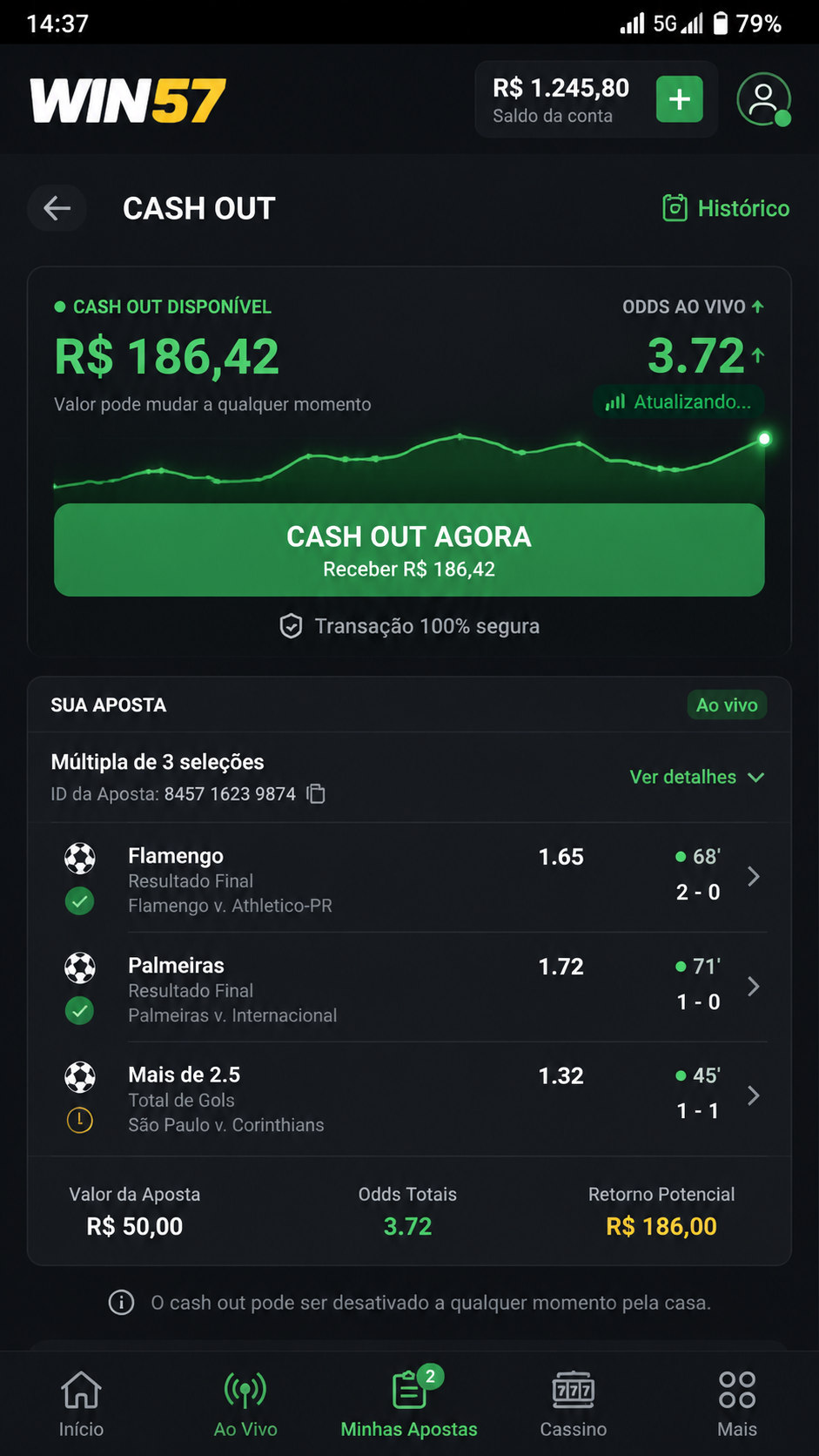
Task: Switch to the Ao Vivo tab
Action: point(245,1403)
